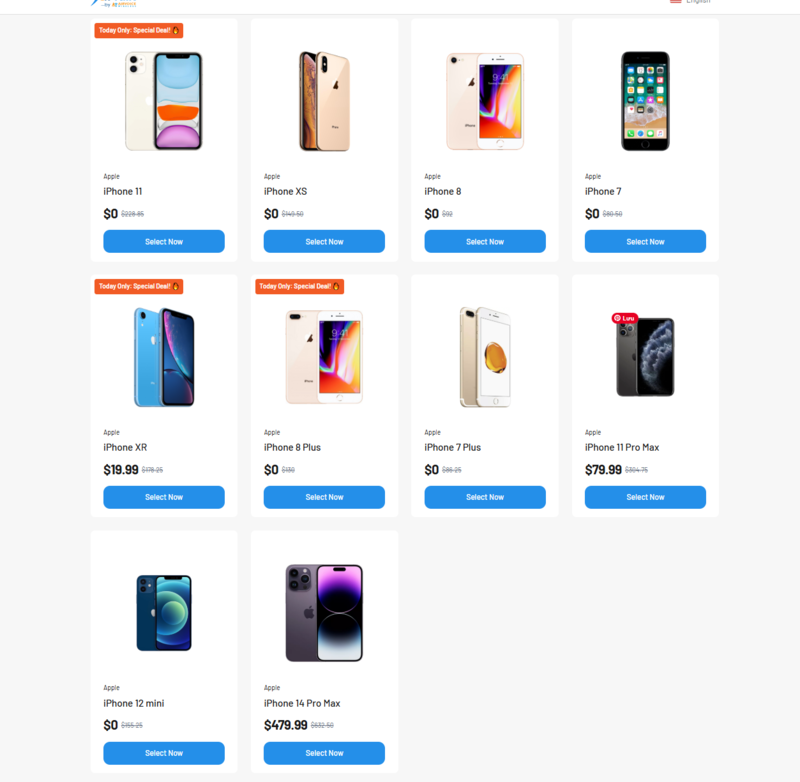Tap Select Now under iPhone 12 mini
The width and height of the screenshot is (800, 782).
pyautogui.click(x=164, y=753)
